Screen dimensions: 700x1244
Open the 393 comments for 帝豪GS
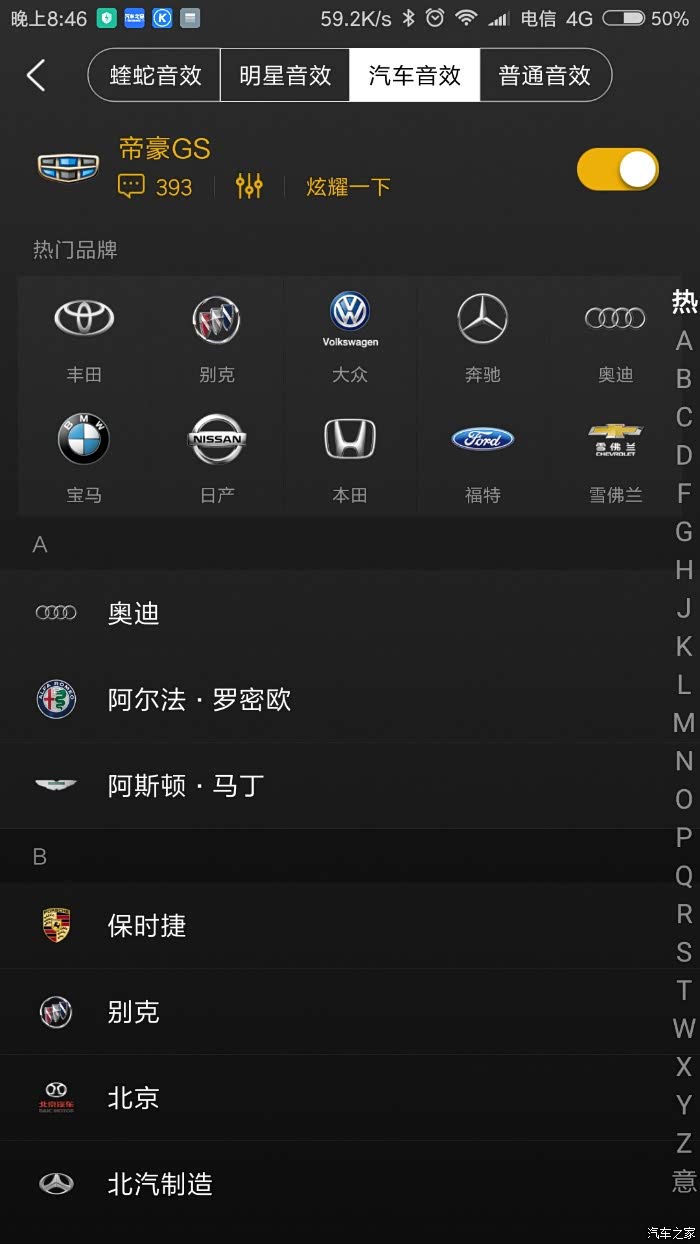155,187
